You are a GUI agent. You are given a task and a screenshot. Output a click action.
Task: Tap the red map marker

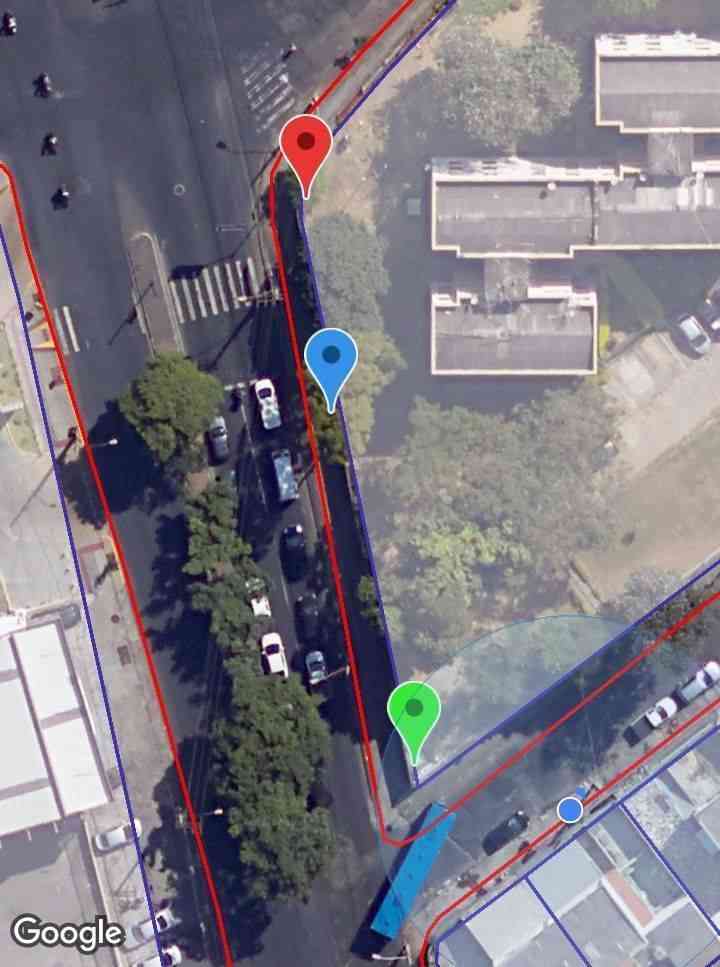tap(306, 146)
